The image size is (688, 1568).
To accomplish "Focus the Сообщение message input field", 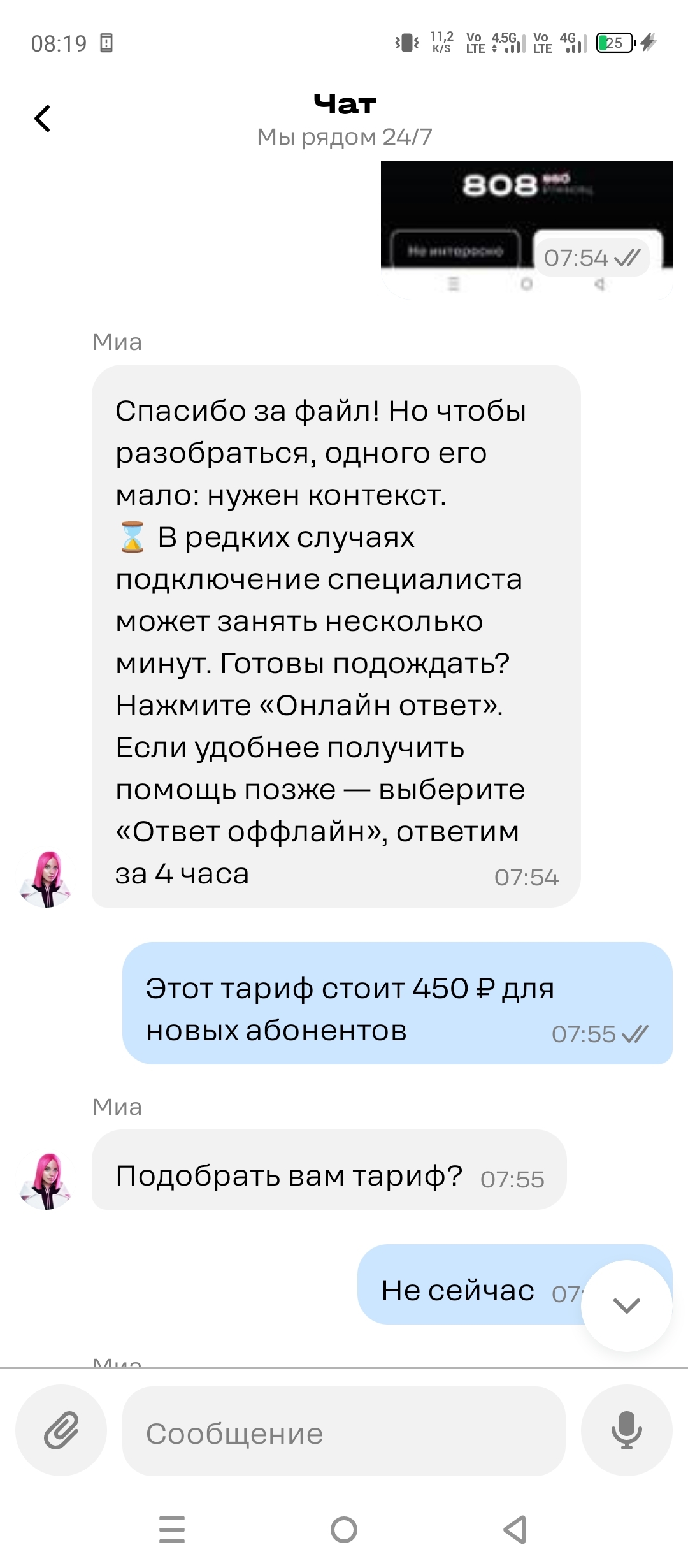I will pos(344,1432).
